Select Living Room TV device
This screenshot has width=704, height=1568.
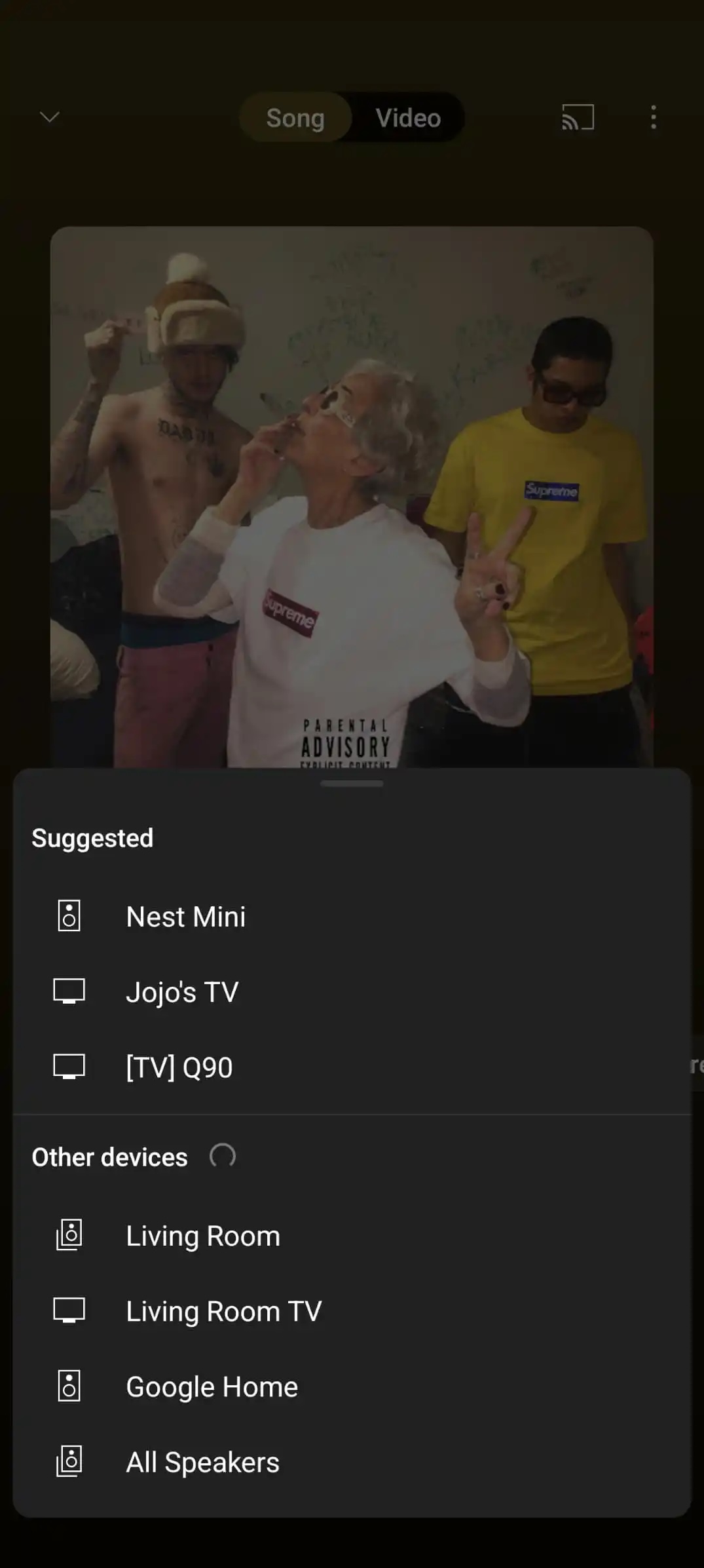[223, 1311]
